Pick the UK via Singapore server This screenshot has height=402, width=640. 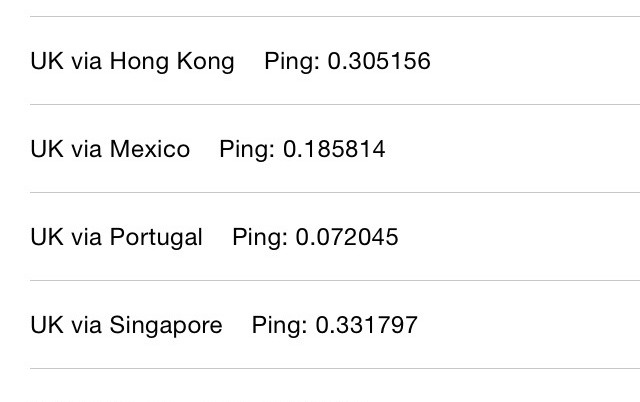coord(126,325)
